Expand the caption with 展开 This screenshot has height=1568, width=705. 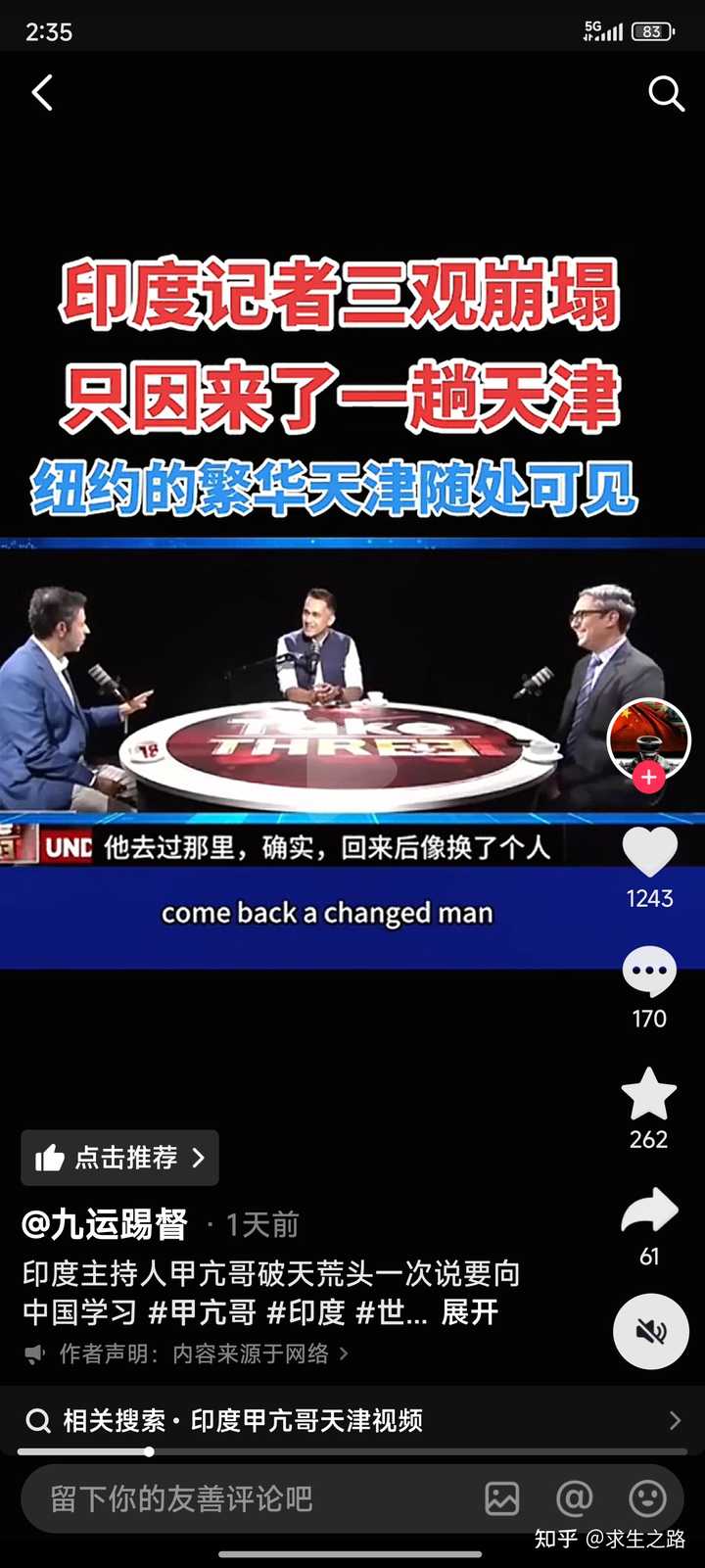470,1312
